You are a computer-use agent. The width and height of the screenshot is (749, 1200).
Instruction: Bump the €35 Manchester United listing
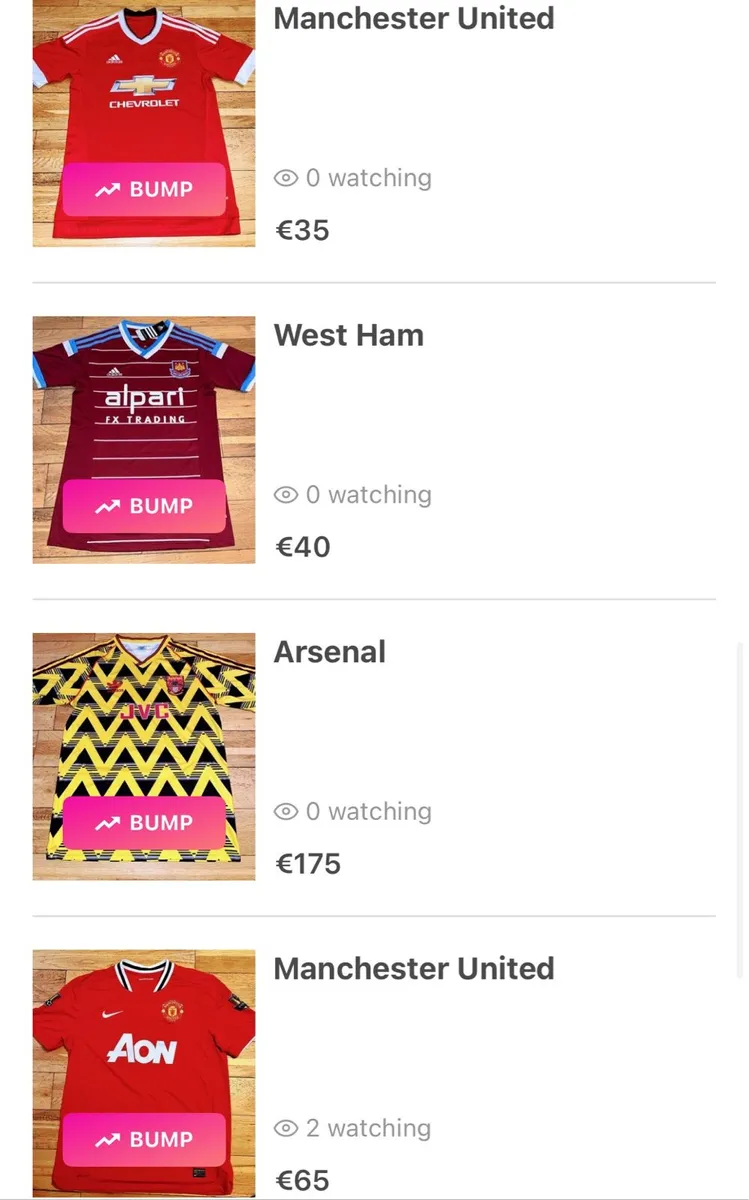pyautogui.click(x=144, y=189)
